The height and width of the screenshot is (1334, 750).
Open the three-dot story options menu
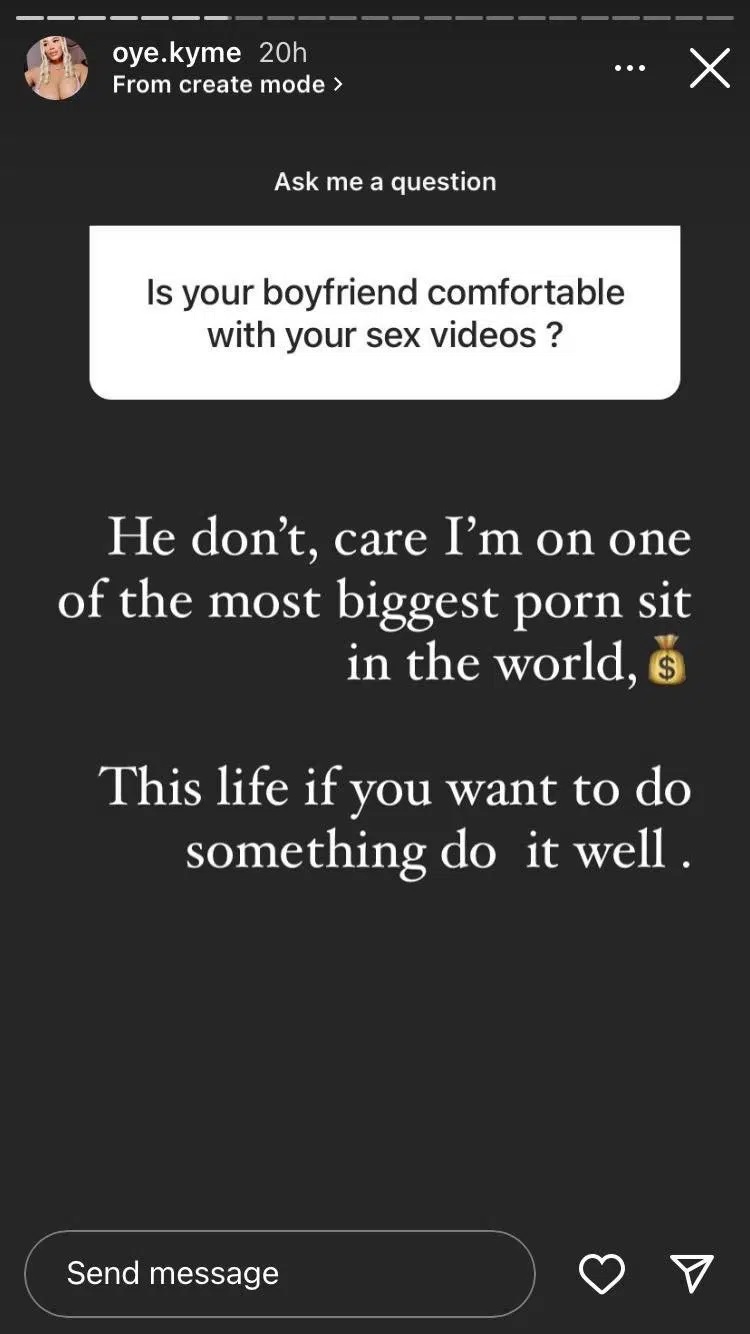(629, 68)
